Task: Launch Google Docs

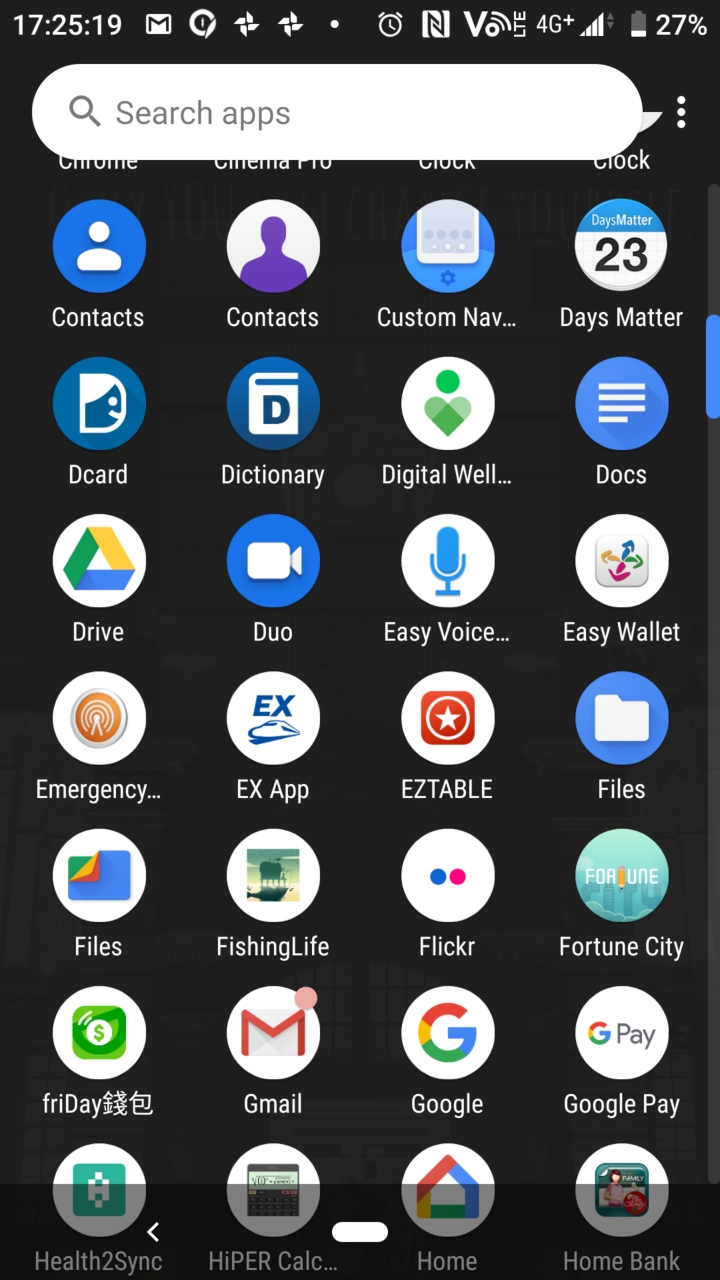Action: (x=621, y=404)
